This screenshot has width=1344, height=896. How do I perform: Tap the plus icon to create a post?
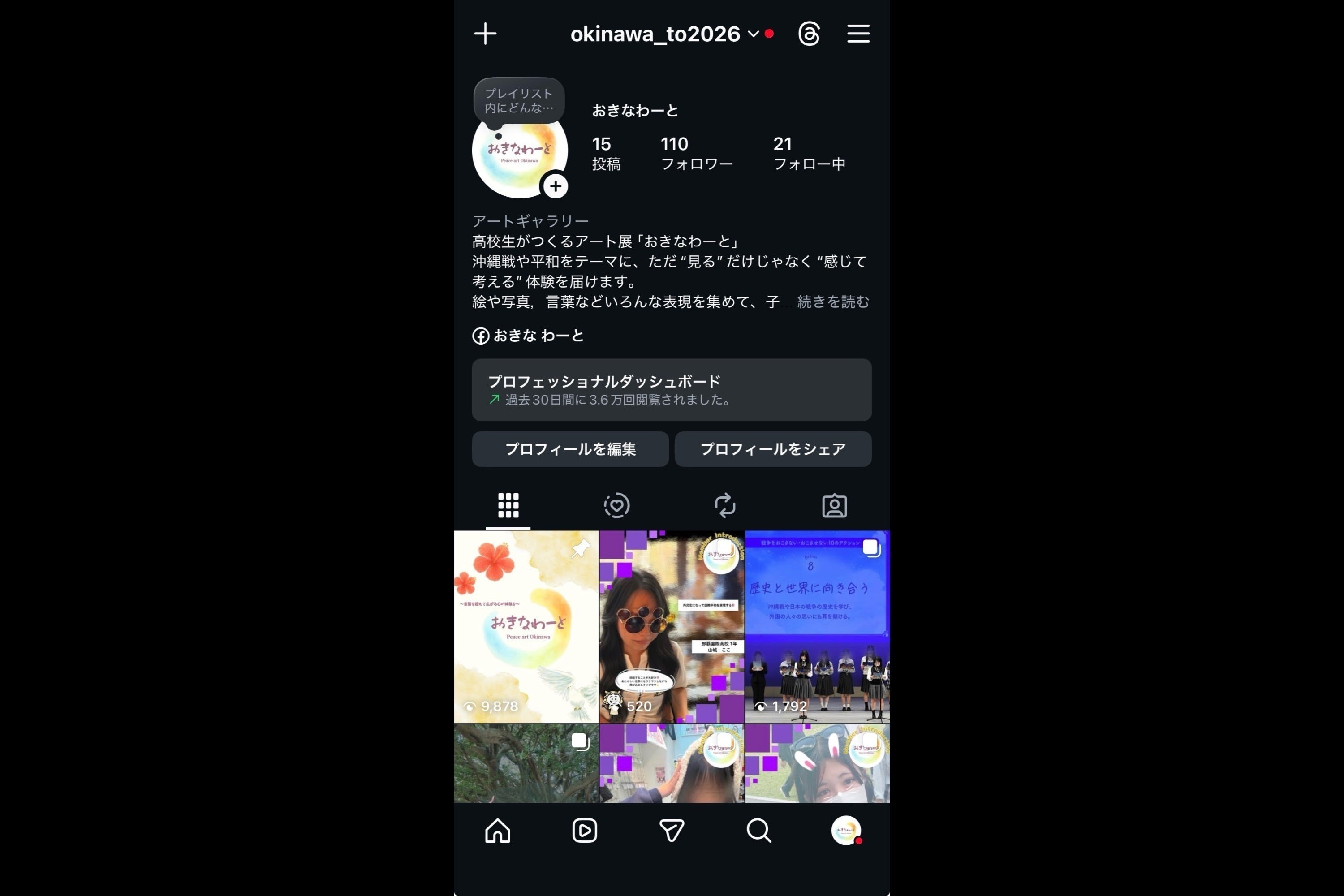[x=485, y=34]
